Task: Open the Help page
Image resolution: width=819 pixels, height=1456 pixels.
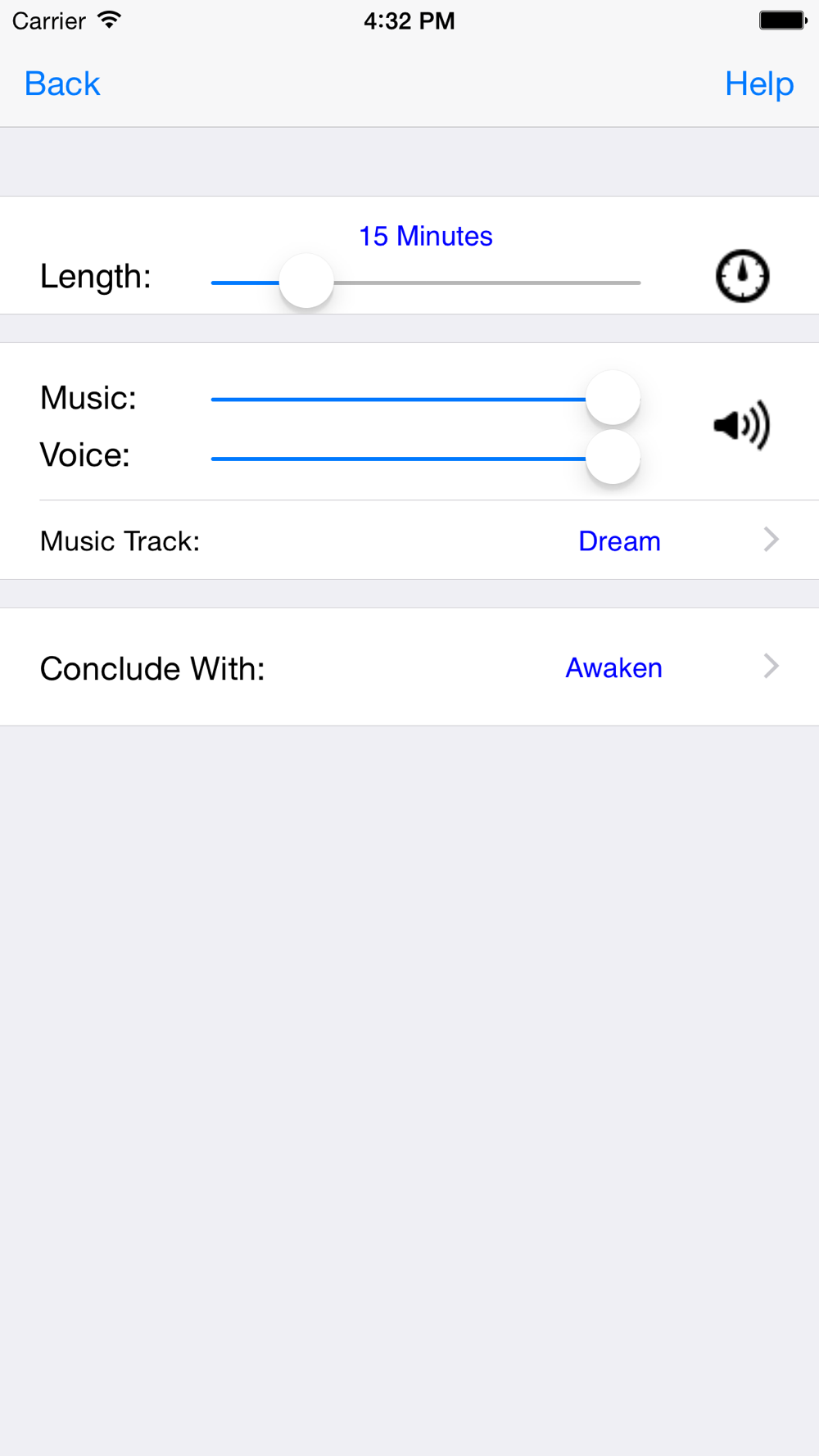Action: [x=759, y=84]
